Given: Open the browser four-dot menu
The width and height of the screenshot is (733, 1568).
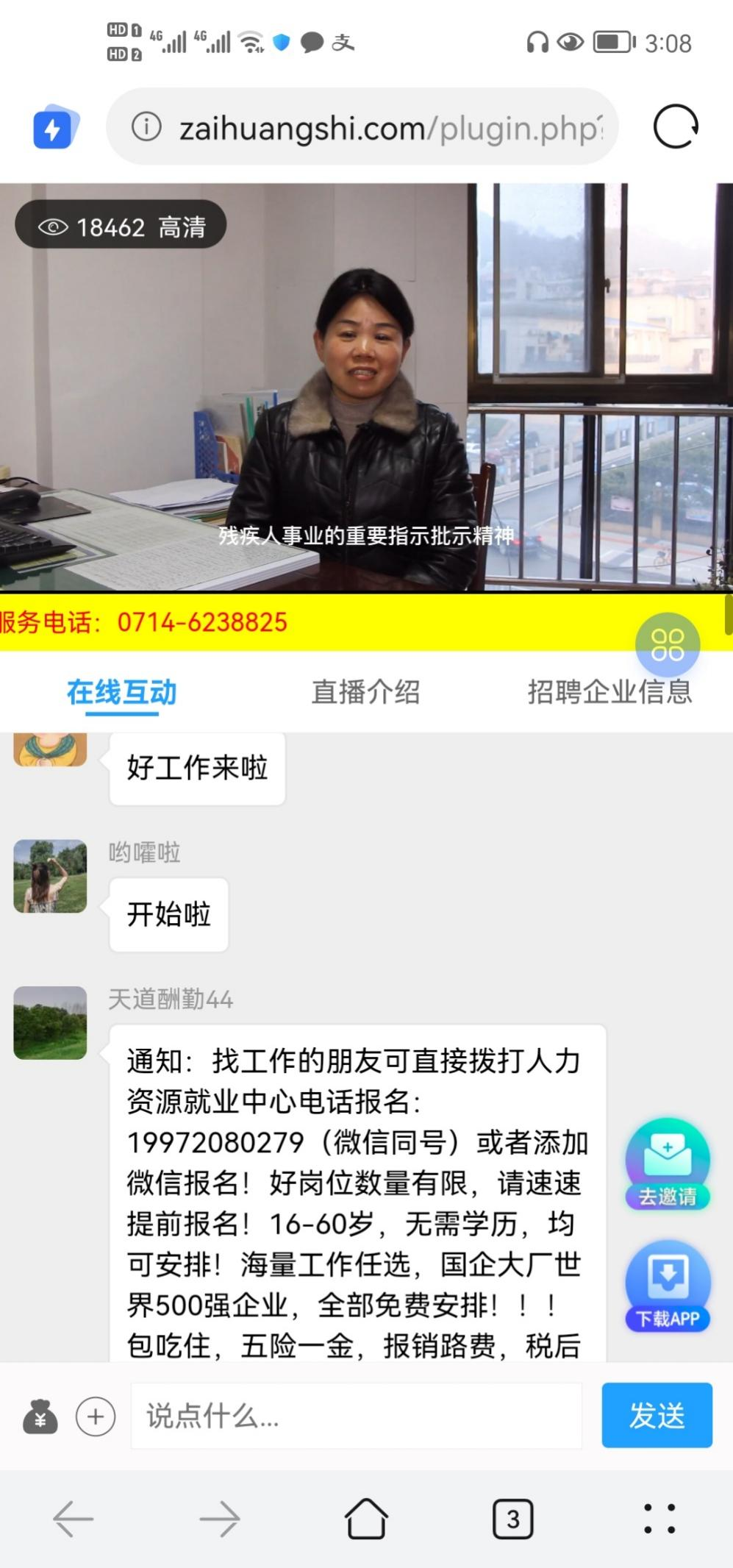Looking at the screenshot, I should 659,1518.
